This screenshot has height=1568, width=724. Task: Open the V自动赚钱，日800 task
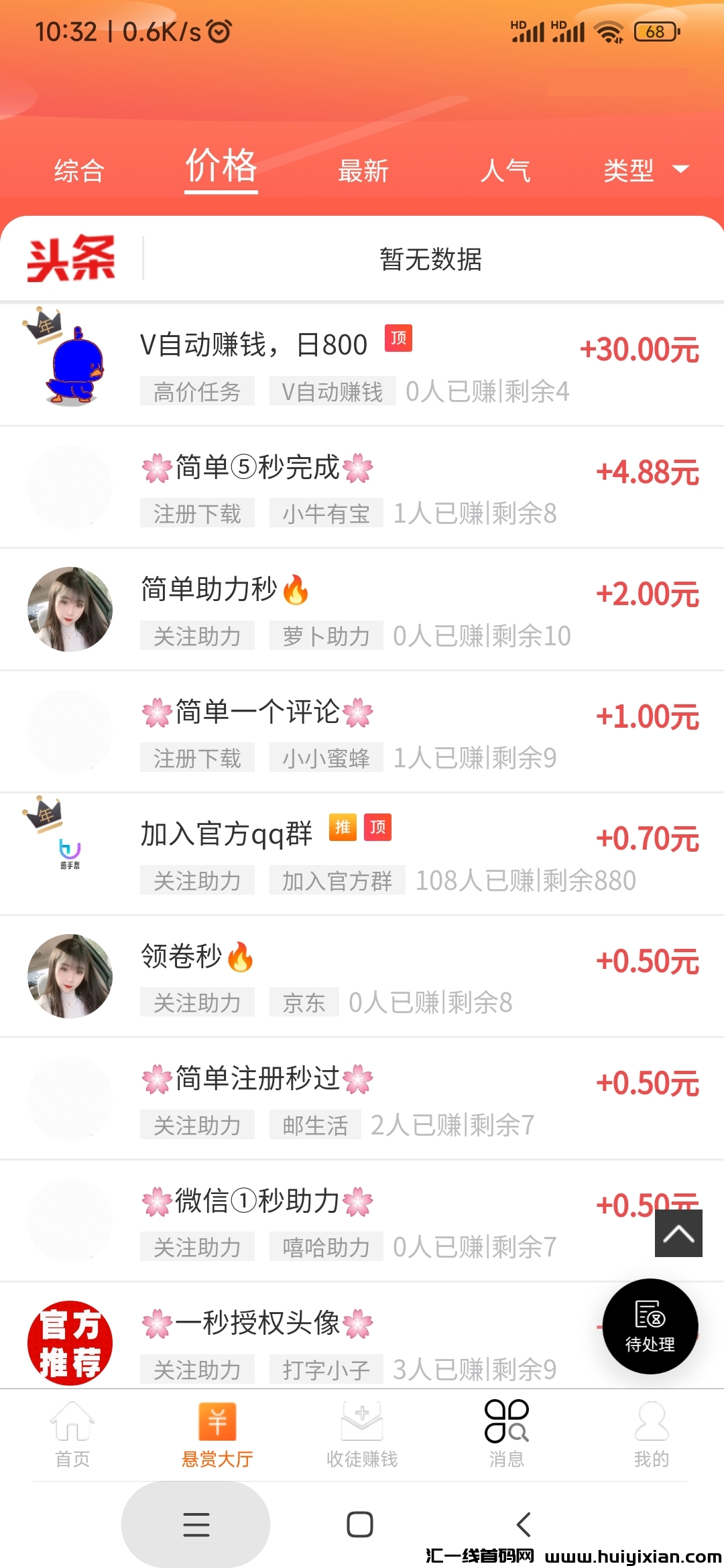pos(362,365)
